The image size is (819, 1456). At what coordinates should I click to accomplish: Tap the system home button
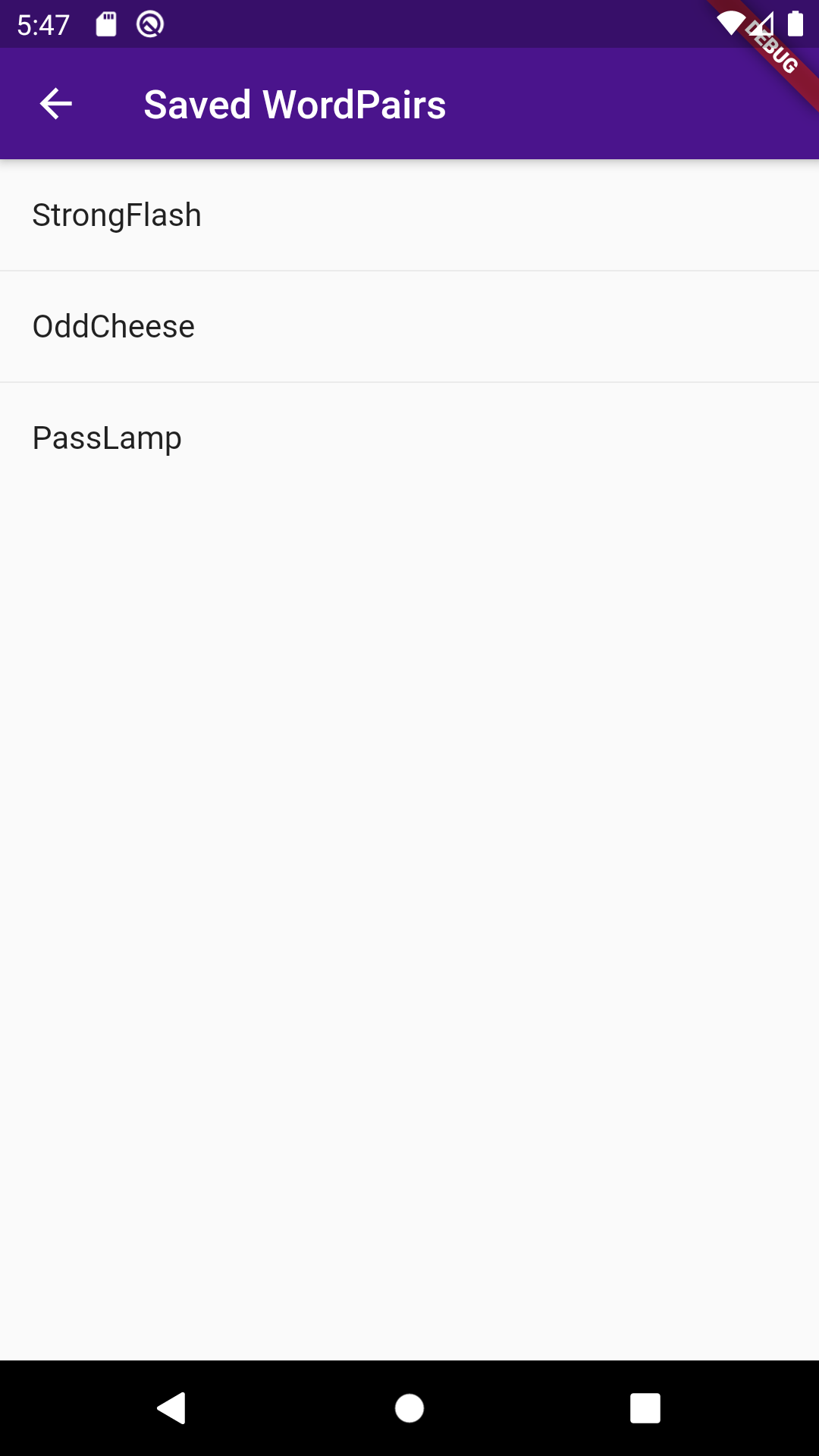click(409, 1408)
